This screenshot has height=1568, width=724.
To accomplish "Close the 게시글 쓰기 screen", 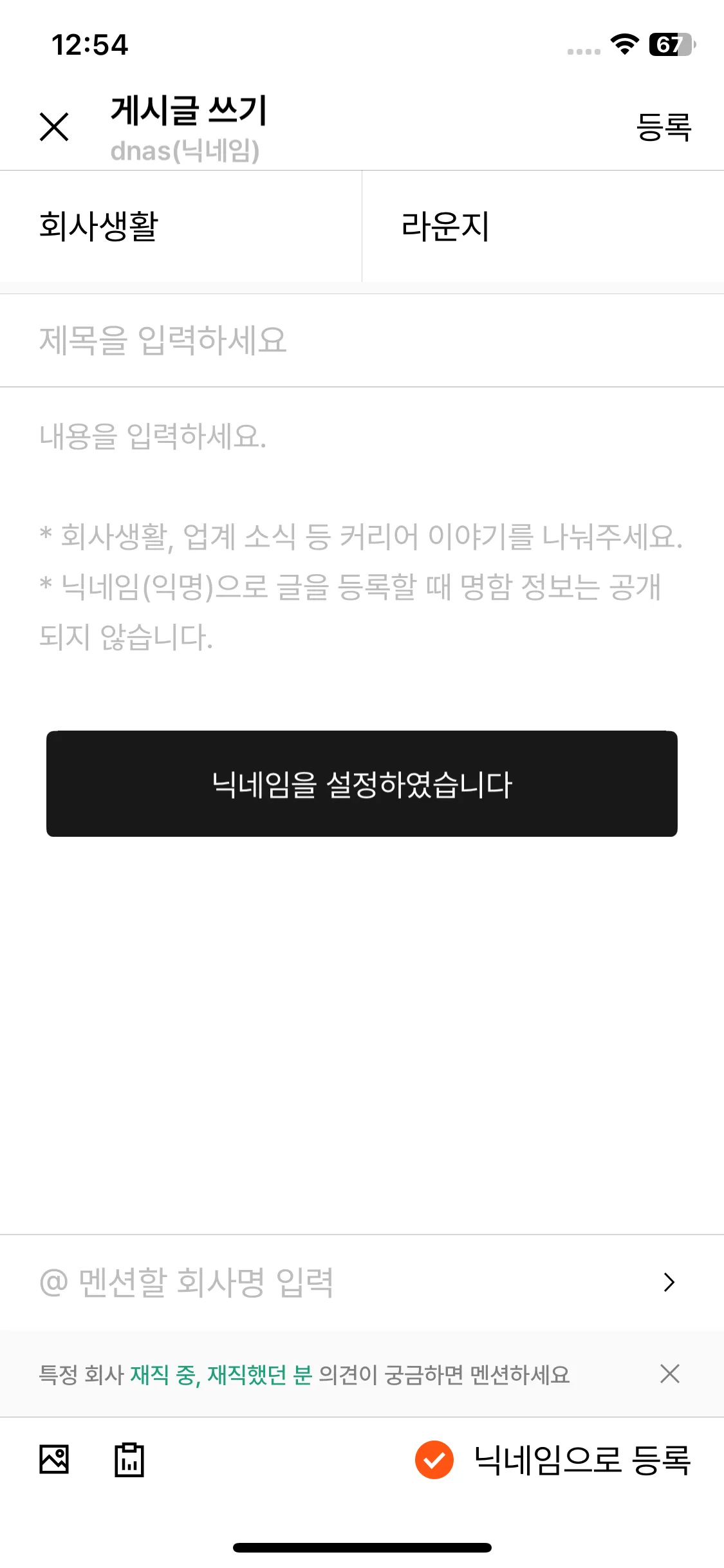I will tap(54, 126).
